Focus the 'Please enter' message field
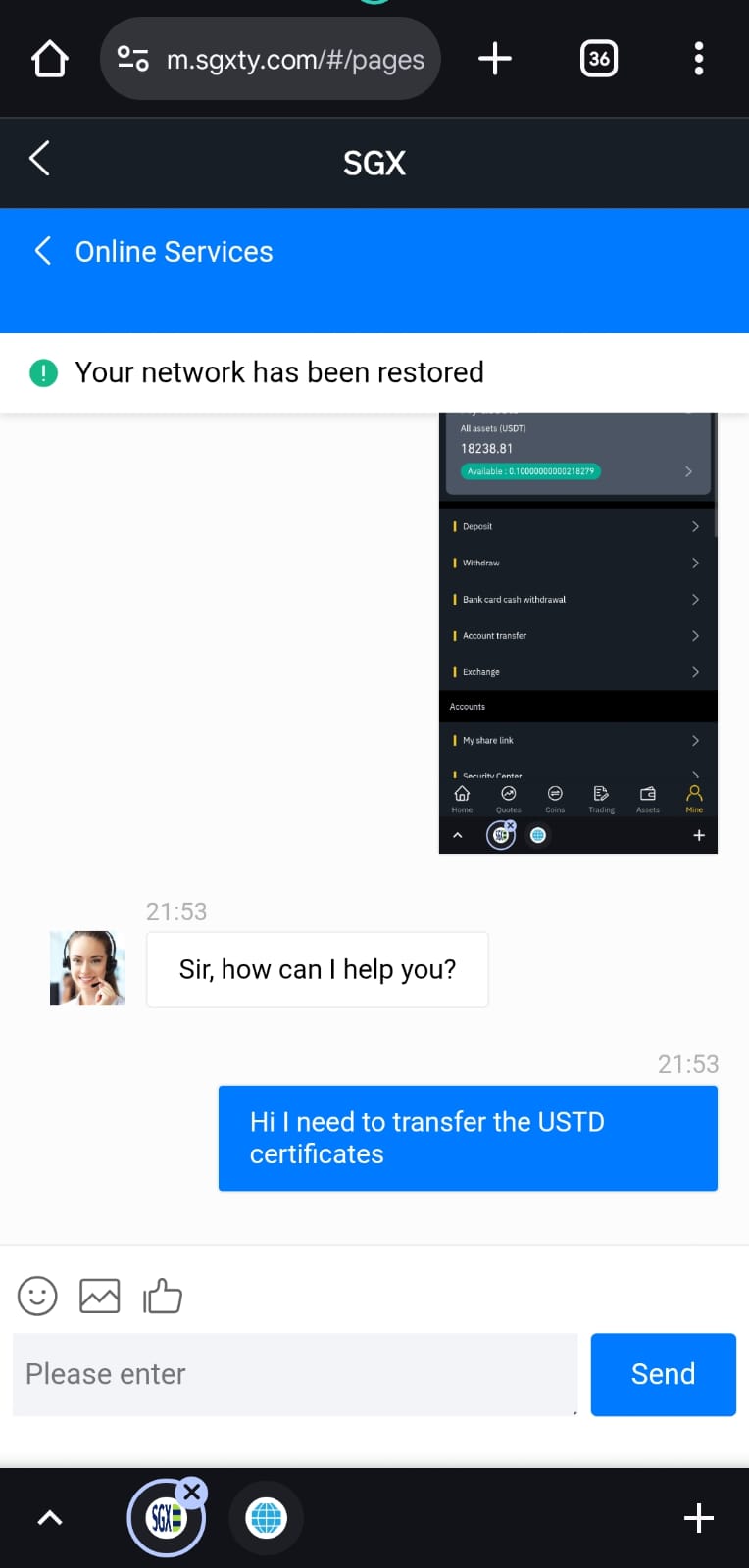The height and width of the screenshot is (1568, 749). pyautogui.click(x=295, y=1374)
